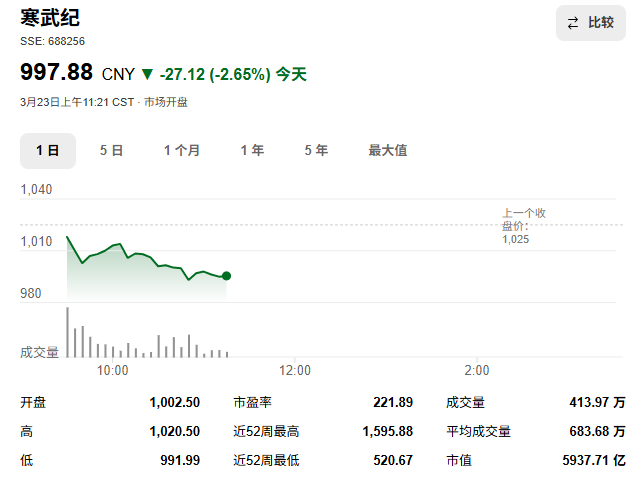Image resolution: width=644 pixels, height=481 pixels.
Task: Show the 1 个月 chart
Action: pos(182,151)
